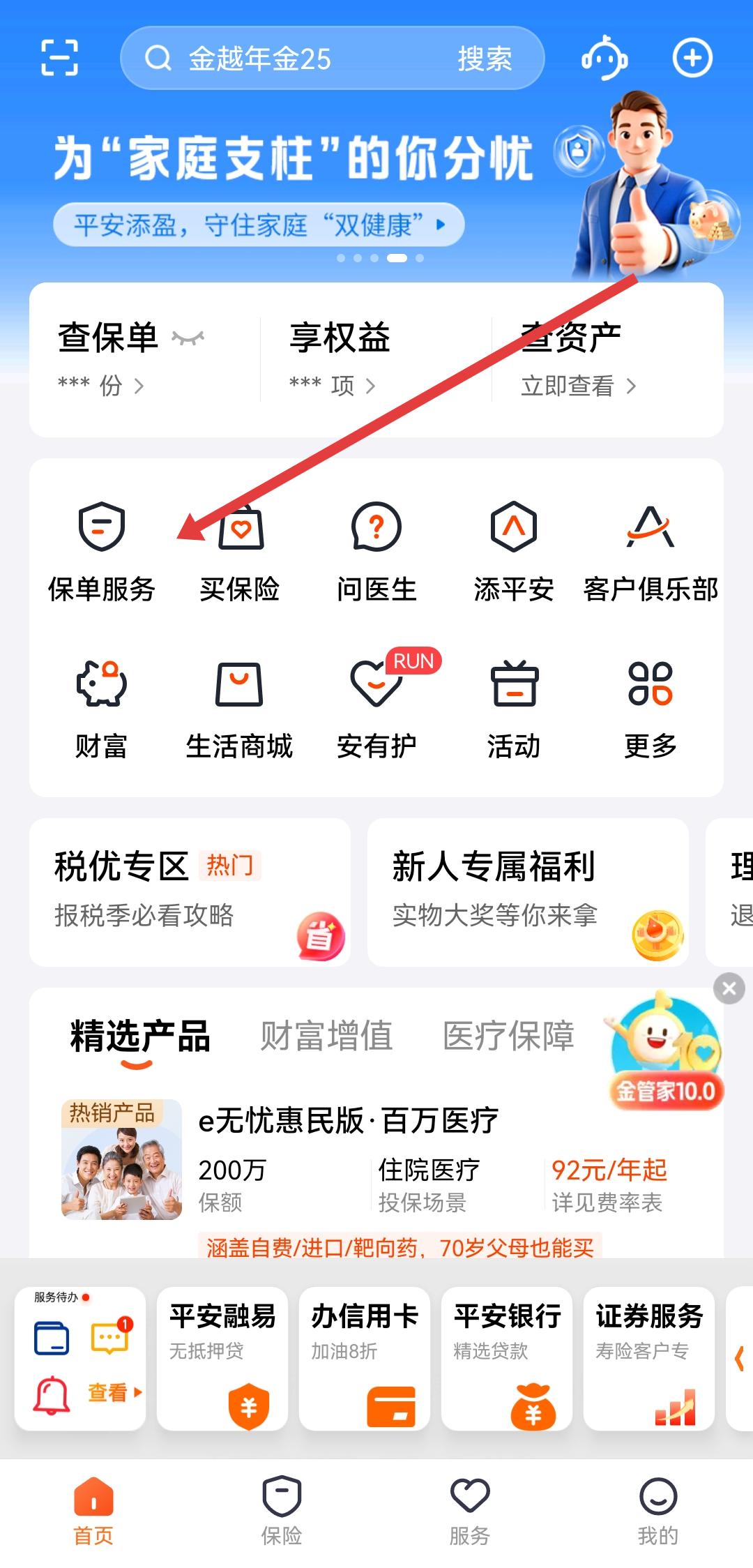Tap the 金越年金25 search box
Image resolution: width=753 pixels, height=1568 pixels.
pos(293,59)
